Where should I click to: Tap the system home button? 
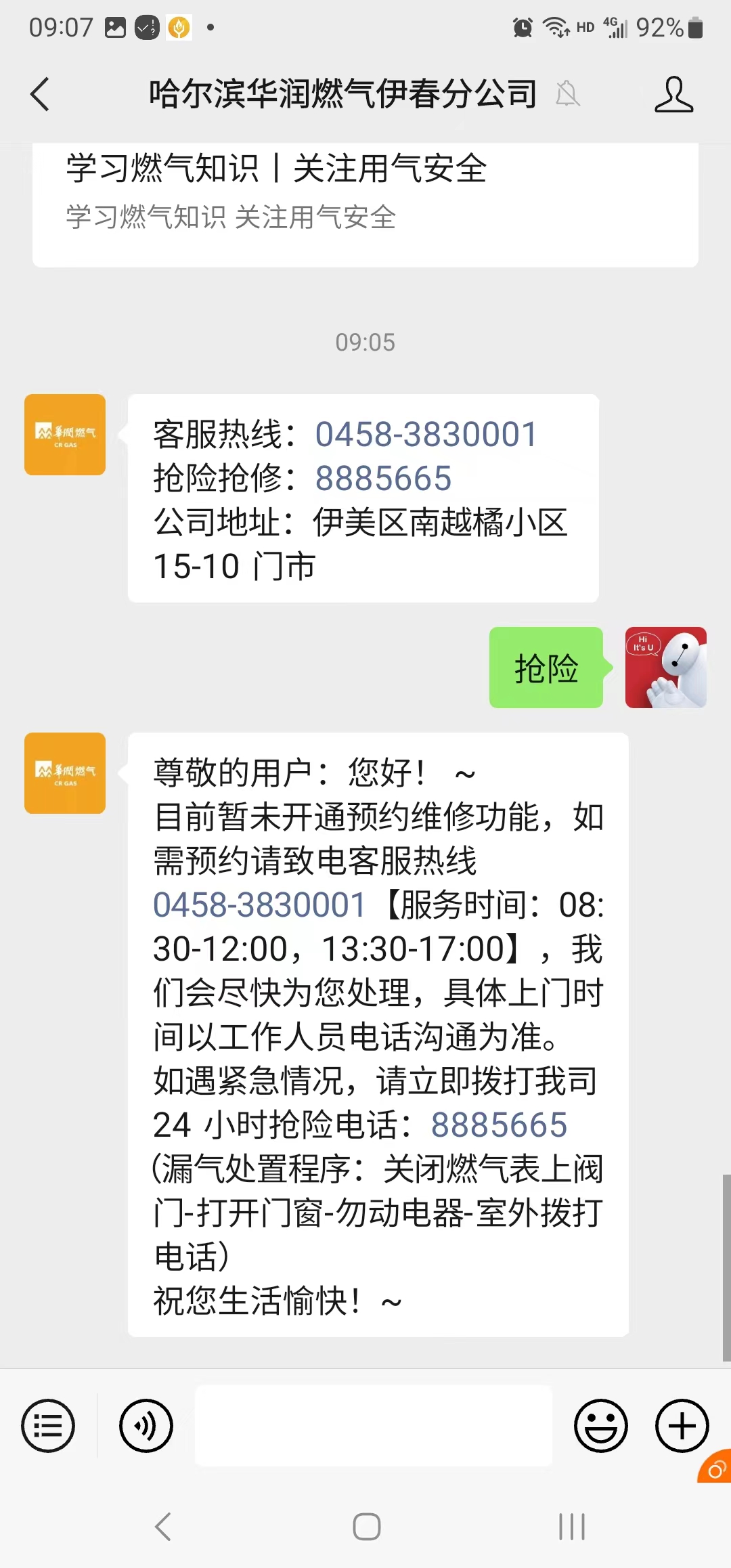click(366, 1527)
